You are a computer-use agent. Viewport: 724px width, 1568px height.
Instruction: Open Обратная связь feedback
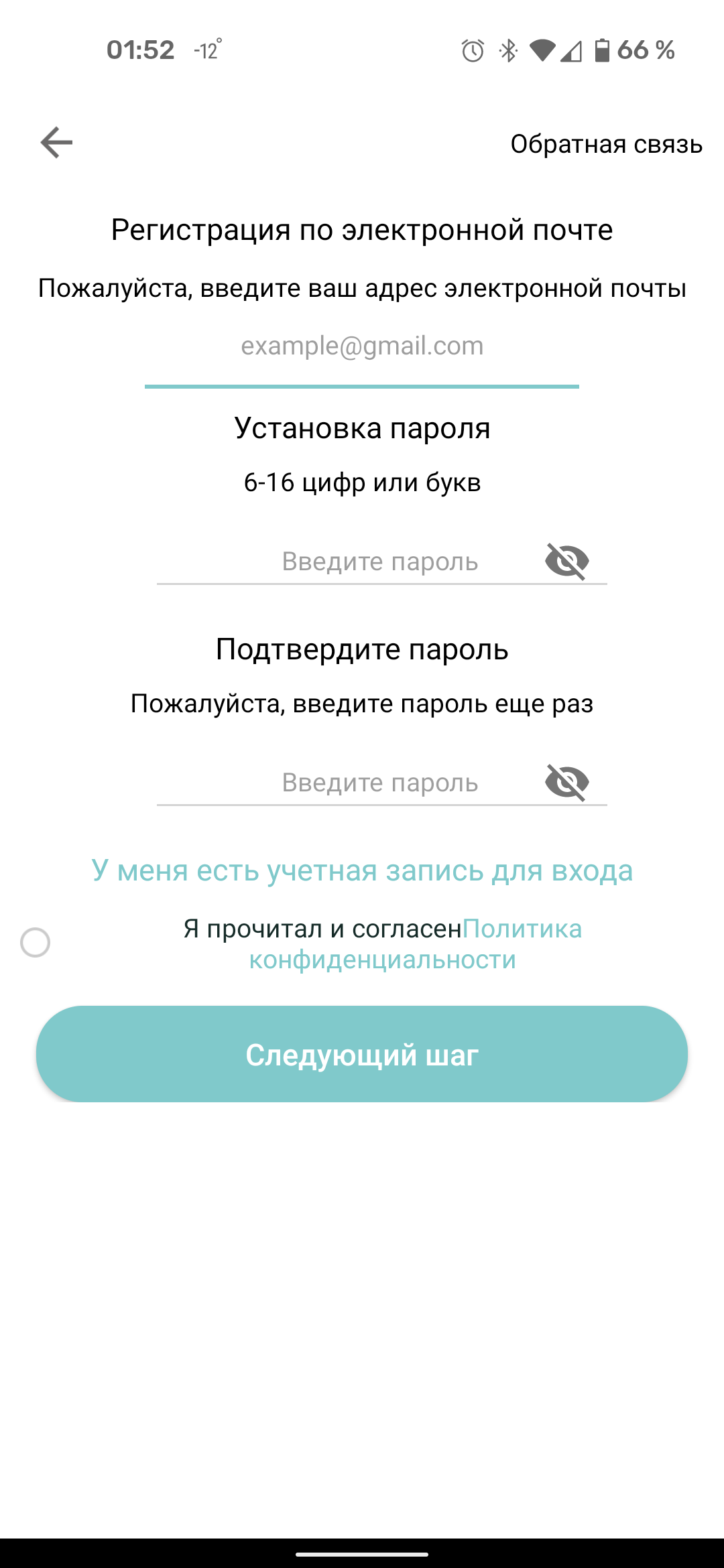click(606, 144)
